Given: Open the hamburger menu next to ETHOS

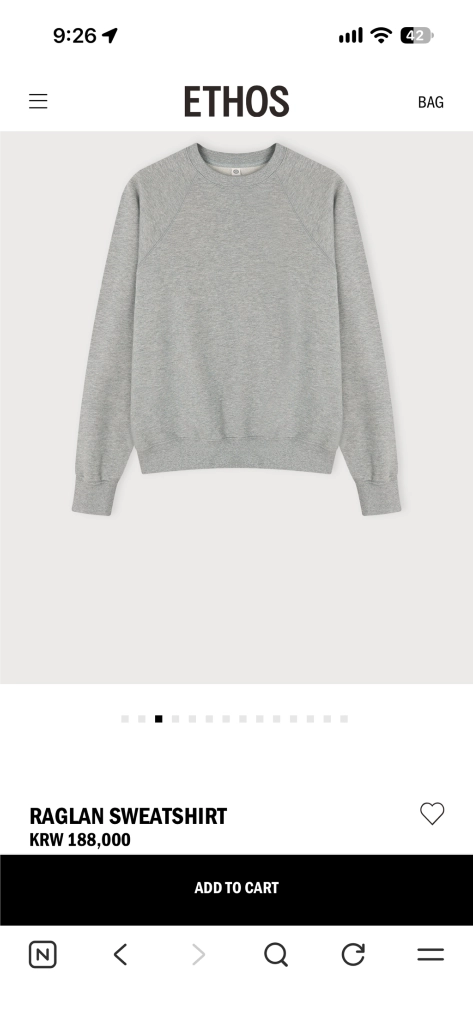Looking at the screenshot, I should tap(38, 101).
